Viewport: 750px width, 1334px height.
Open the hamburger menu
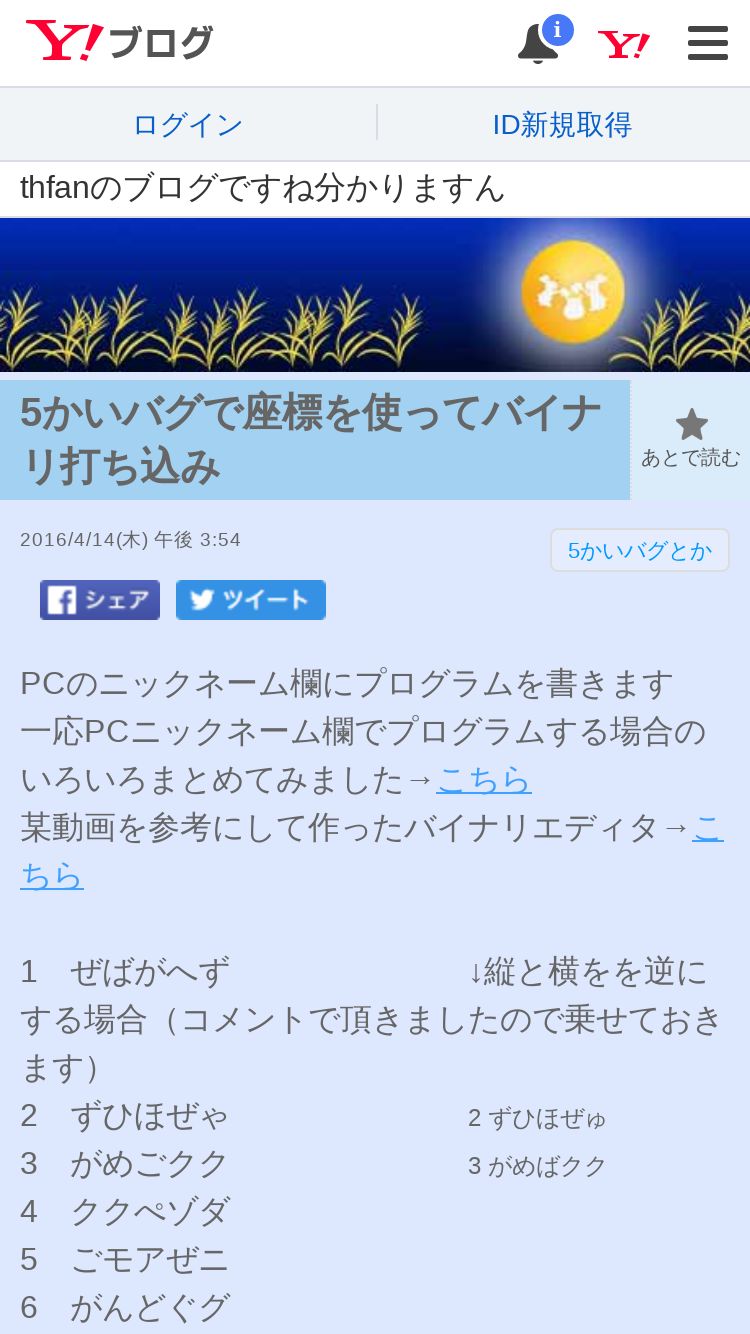(x=707, y=43)
